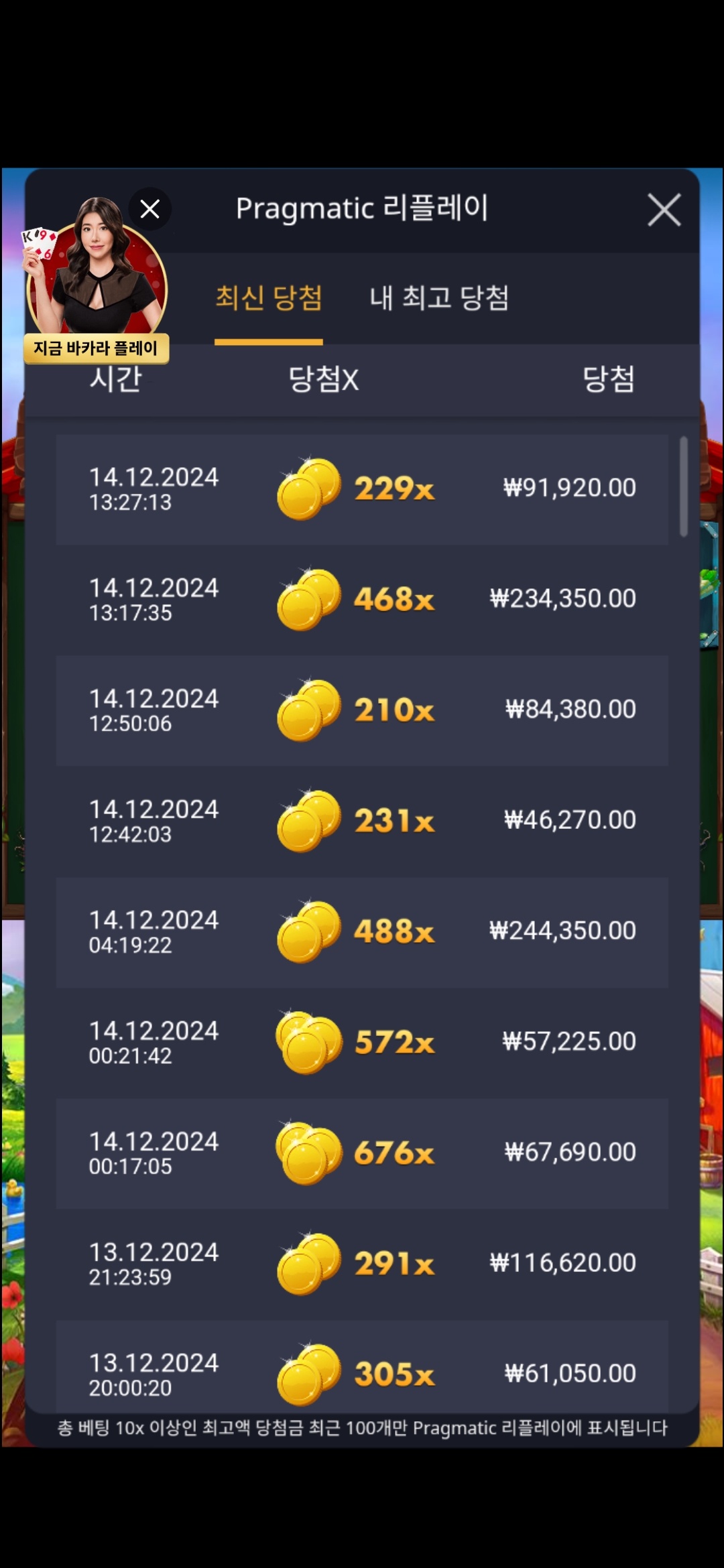Open the 572x replay from 00:21:42

362,1042
